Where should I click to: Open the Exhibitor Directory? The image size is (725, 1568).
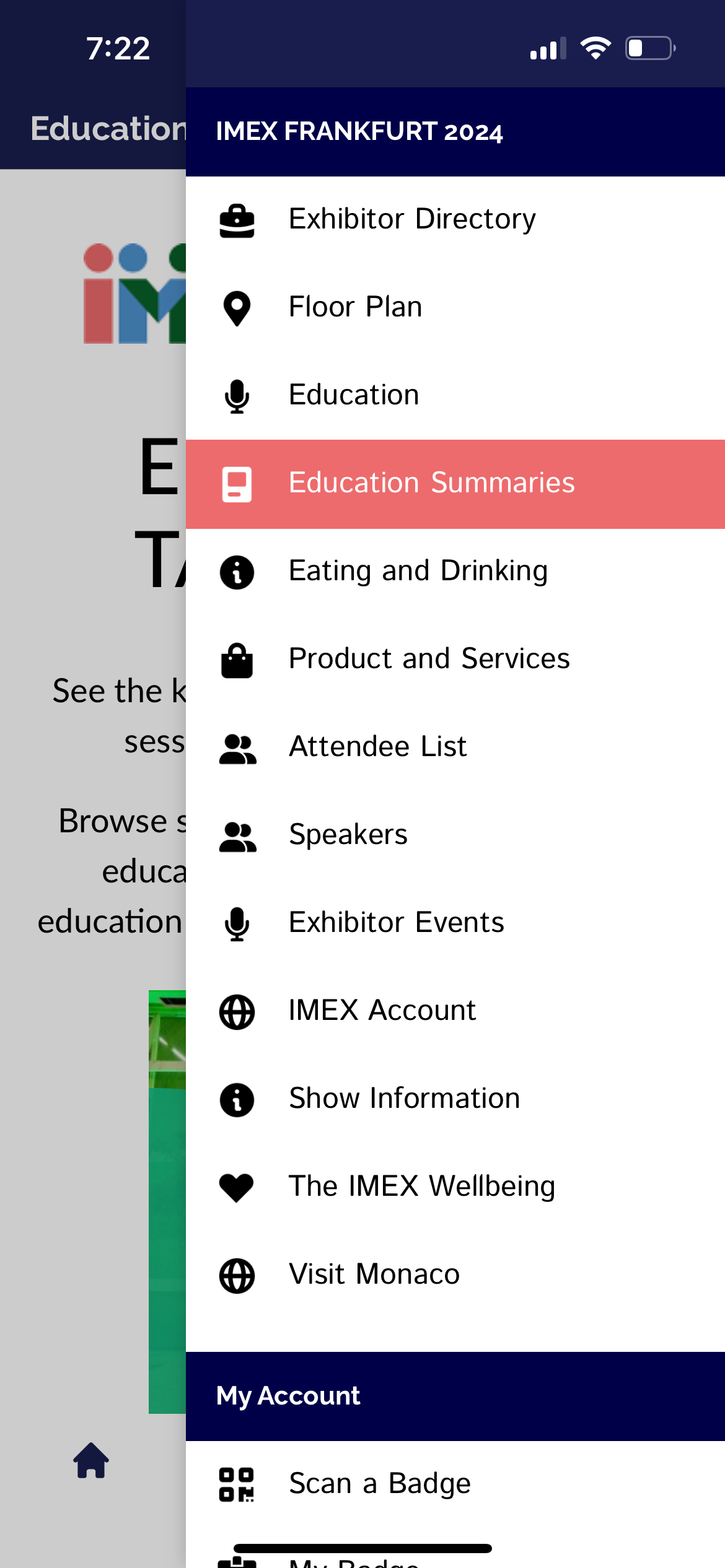tap(412, 219)
